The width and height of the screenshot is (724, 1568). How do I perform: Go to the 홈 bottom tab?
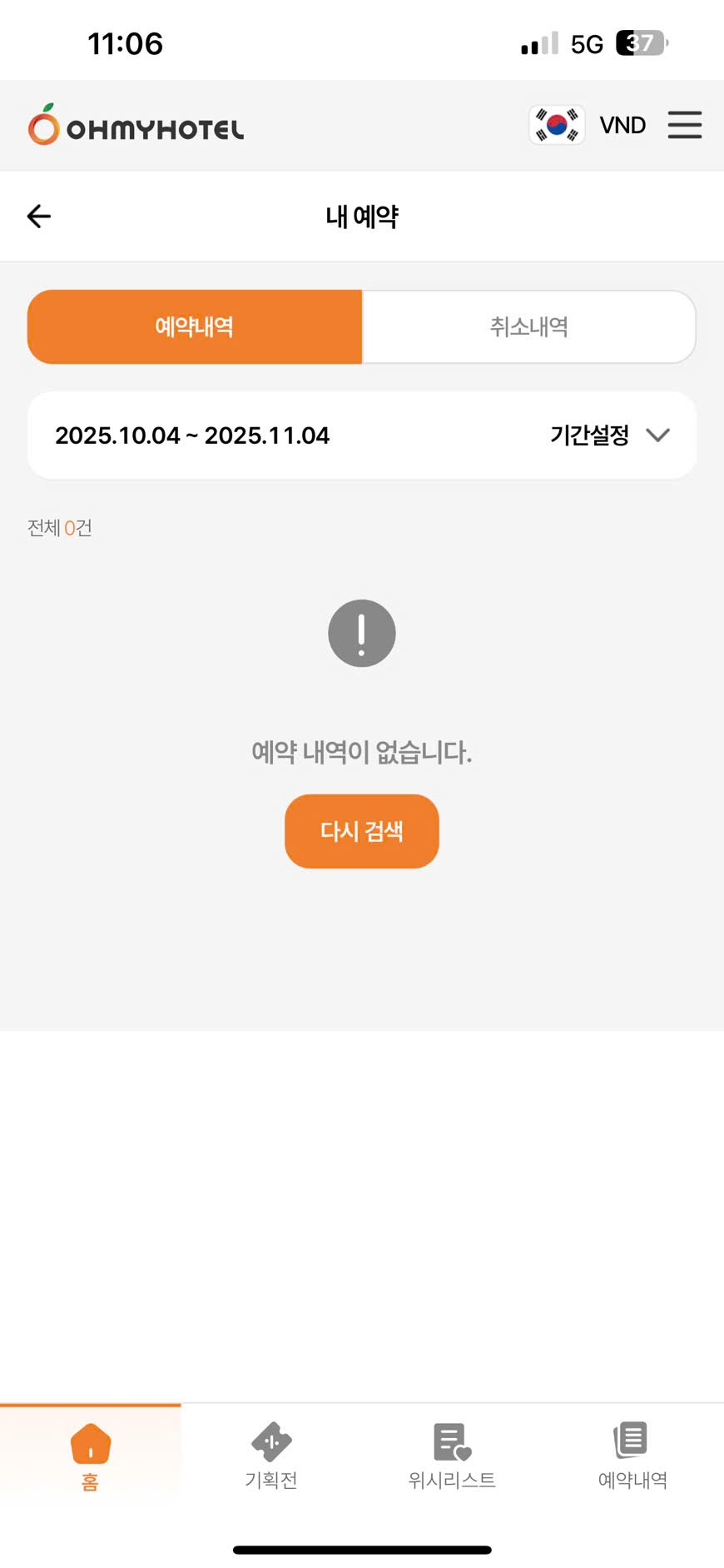tap(90, 1456)
